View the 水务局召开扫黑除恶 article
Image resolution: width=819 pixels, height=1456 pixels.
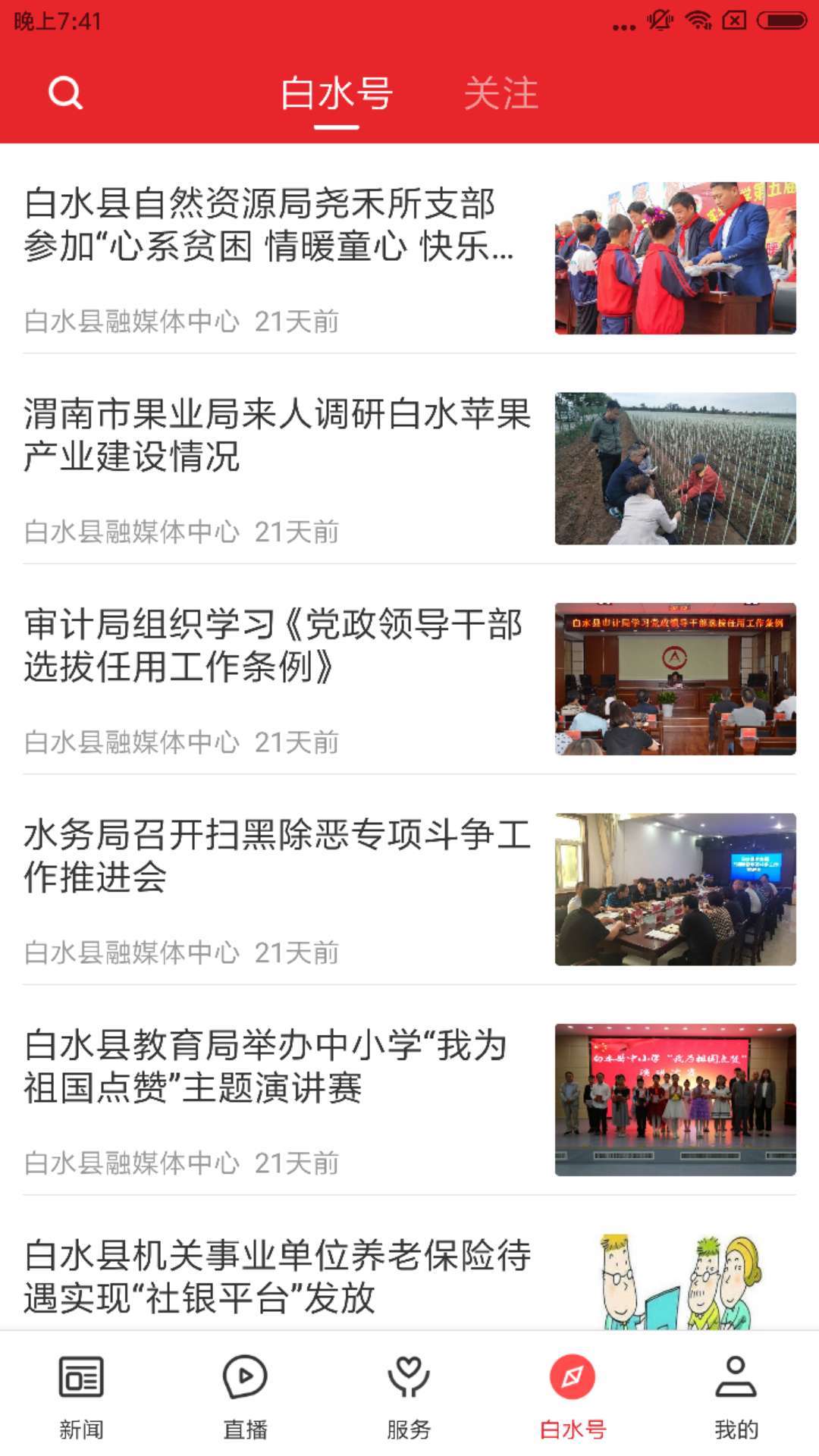[277, 855]
